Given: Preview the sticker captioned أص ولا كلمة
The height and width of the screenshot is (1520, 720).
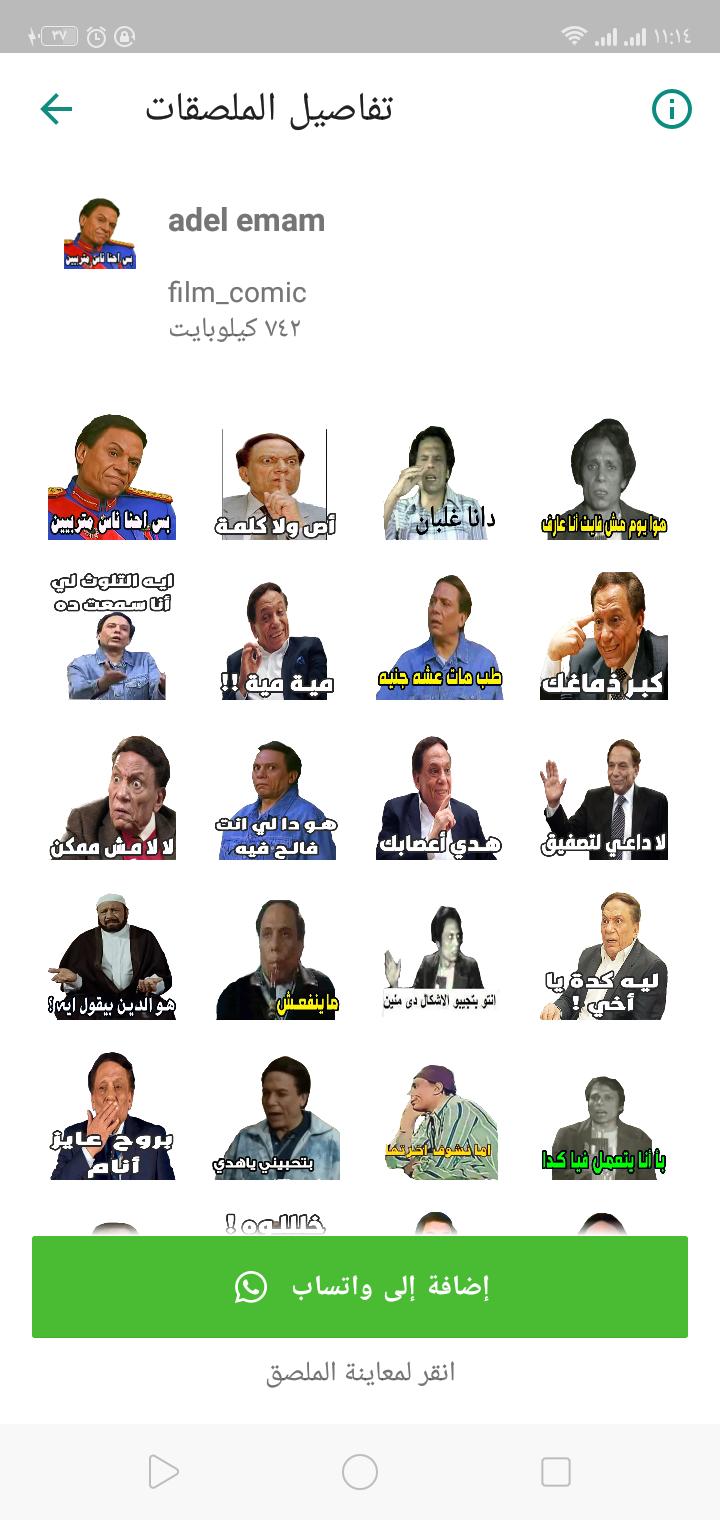Looking at the screenshot, I should click(276, 482).
